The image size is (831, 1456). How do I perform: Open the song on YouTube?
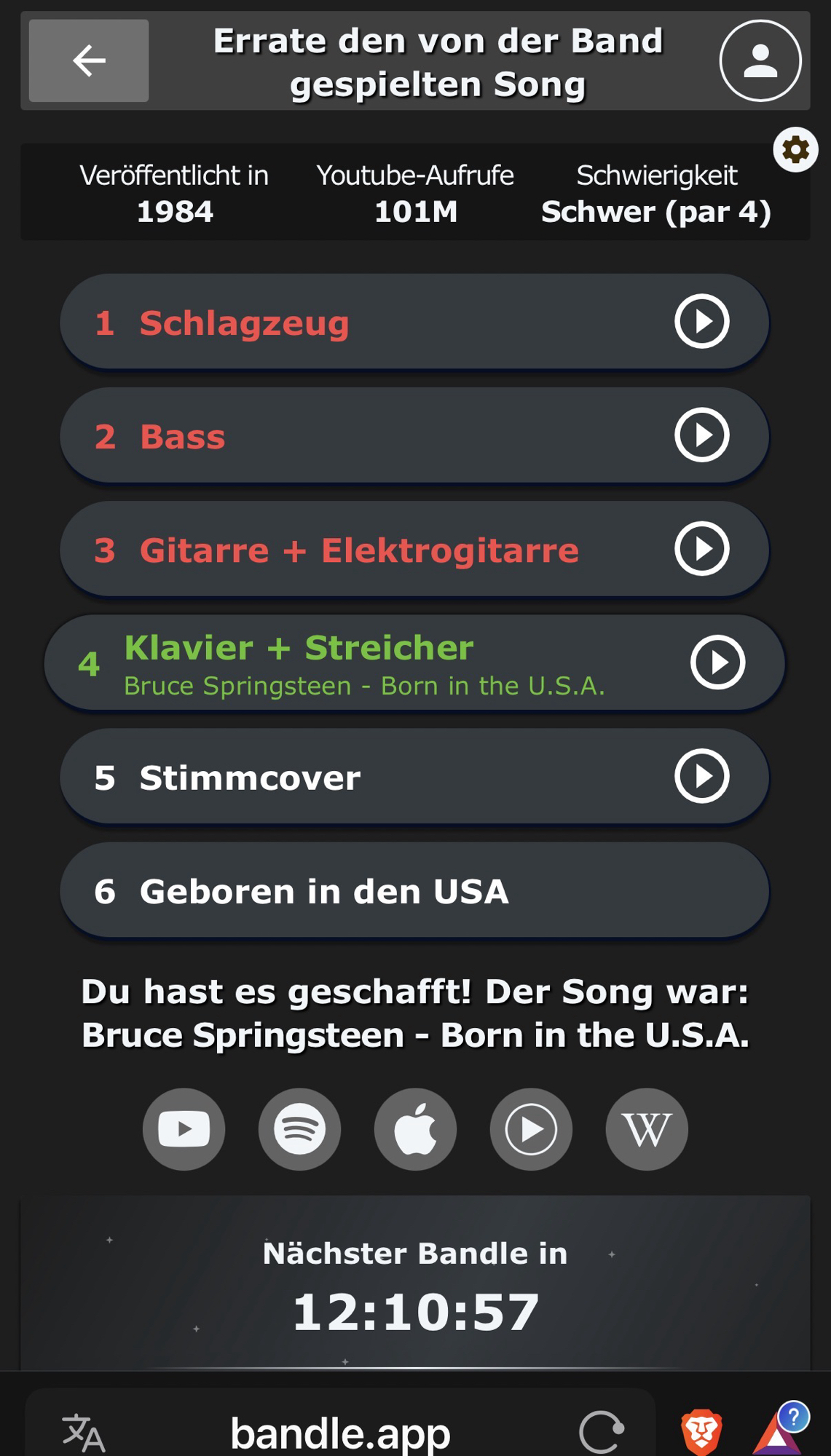[184, 1129]
